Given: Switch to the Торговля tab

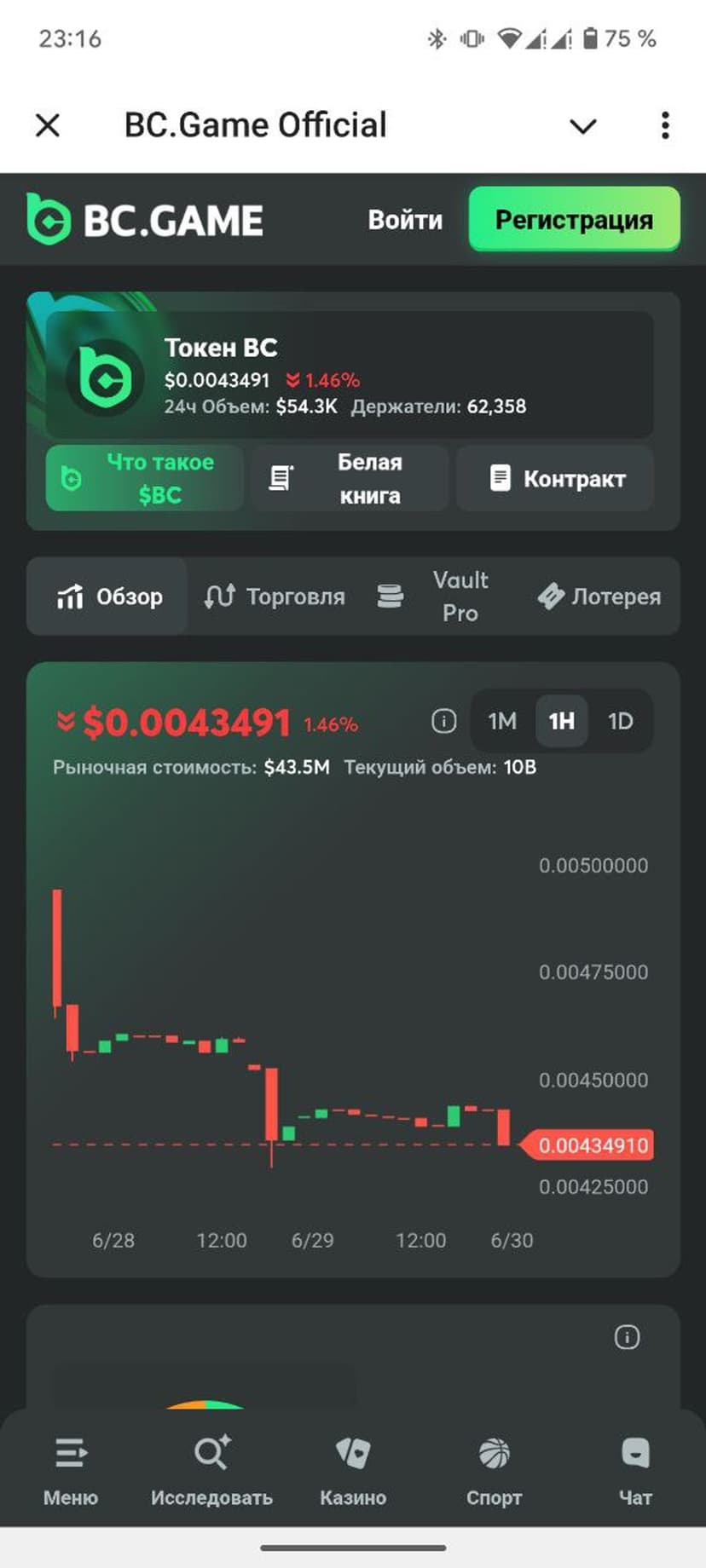Looking at the screenshot, I should (x=275, y=597).
